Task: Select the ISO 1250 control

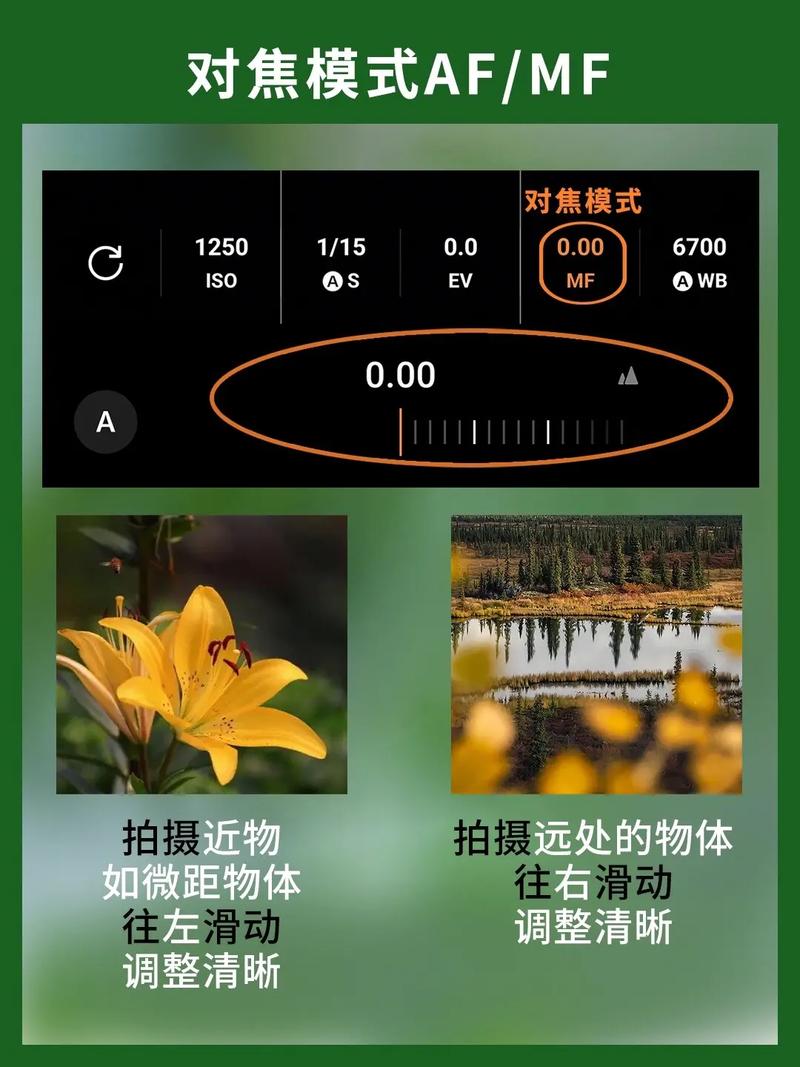Action: [x=222, y=258]
